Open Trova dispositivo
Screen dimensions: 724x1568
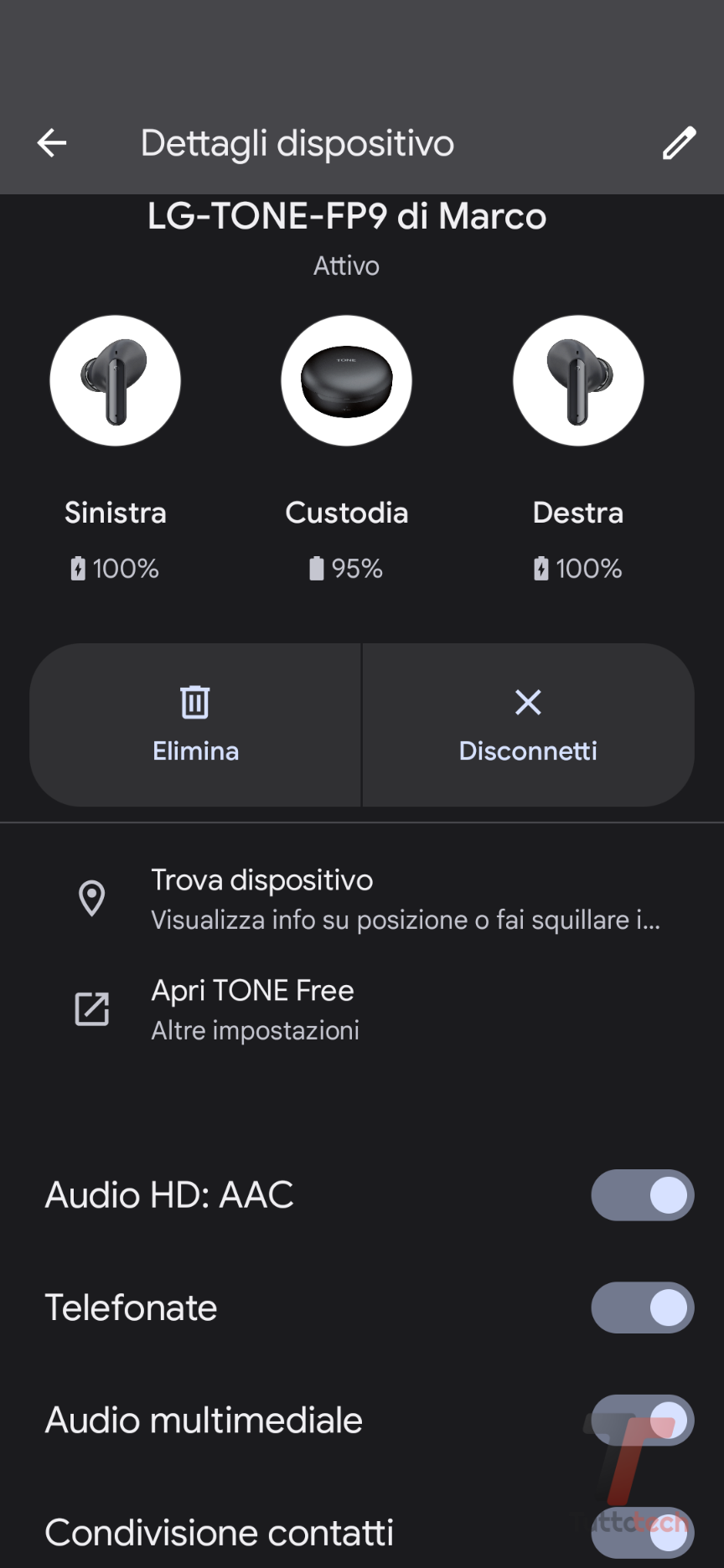tap(362, 899)
